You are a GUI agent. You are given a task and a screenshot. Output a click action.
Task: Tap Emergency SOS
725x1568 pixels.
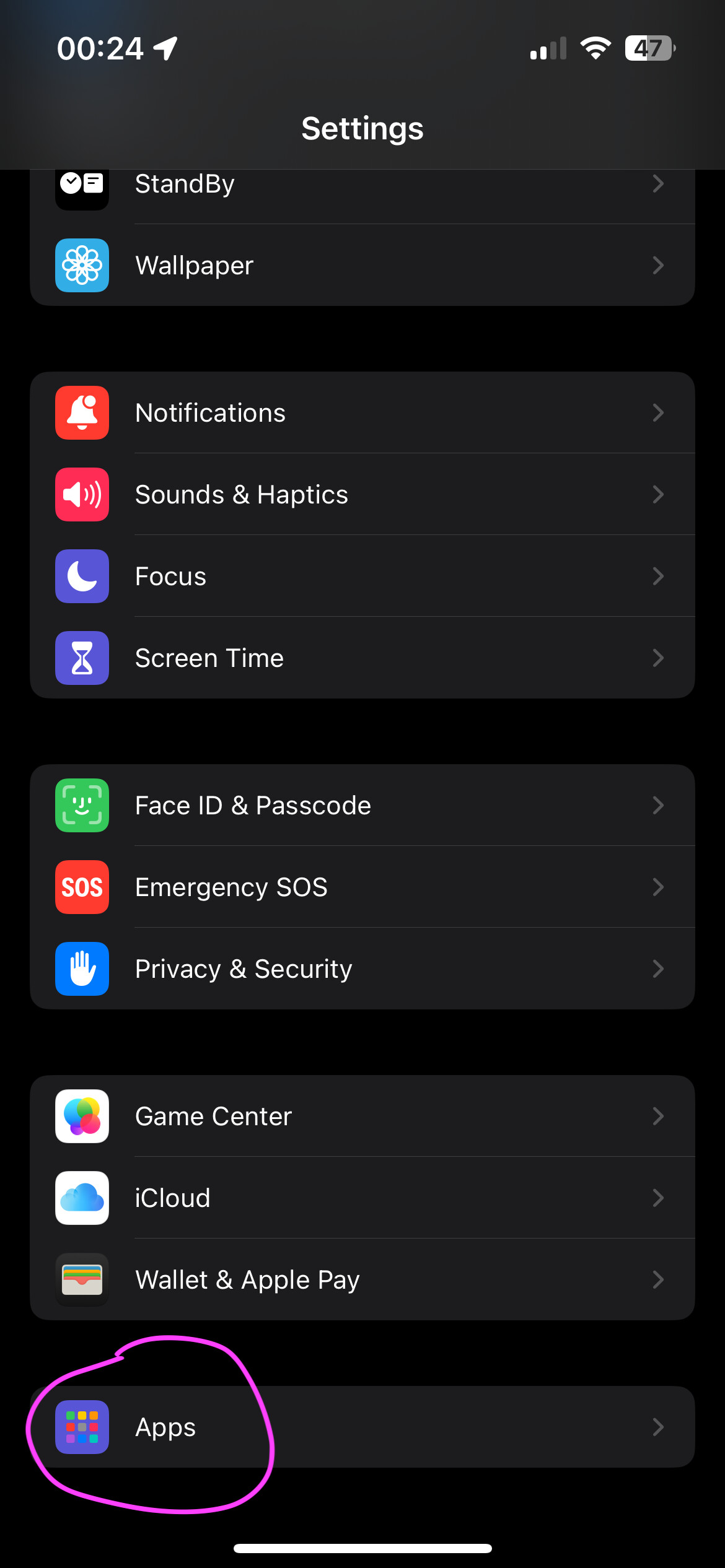(x=362, y=887)
